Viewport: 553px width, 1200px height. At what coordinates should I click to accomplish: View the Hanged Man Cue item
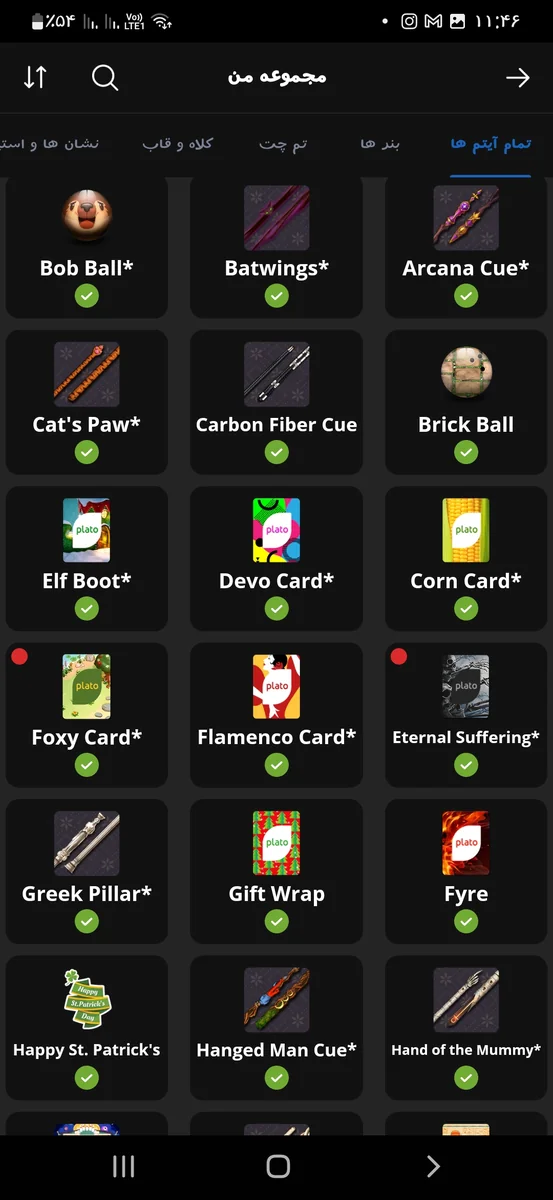pos(277,1026)
